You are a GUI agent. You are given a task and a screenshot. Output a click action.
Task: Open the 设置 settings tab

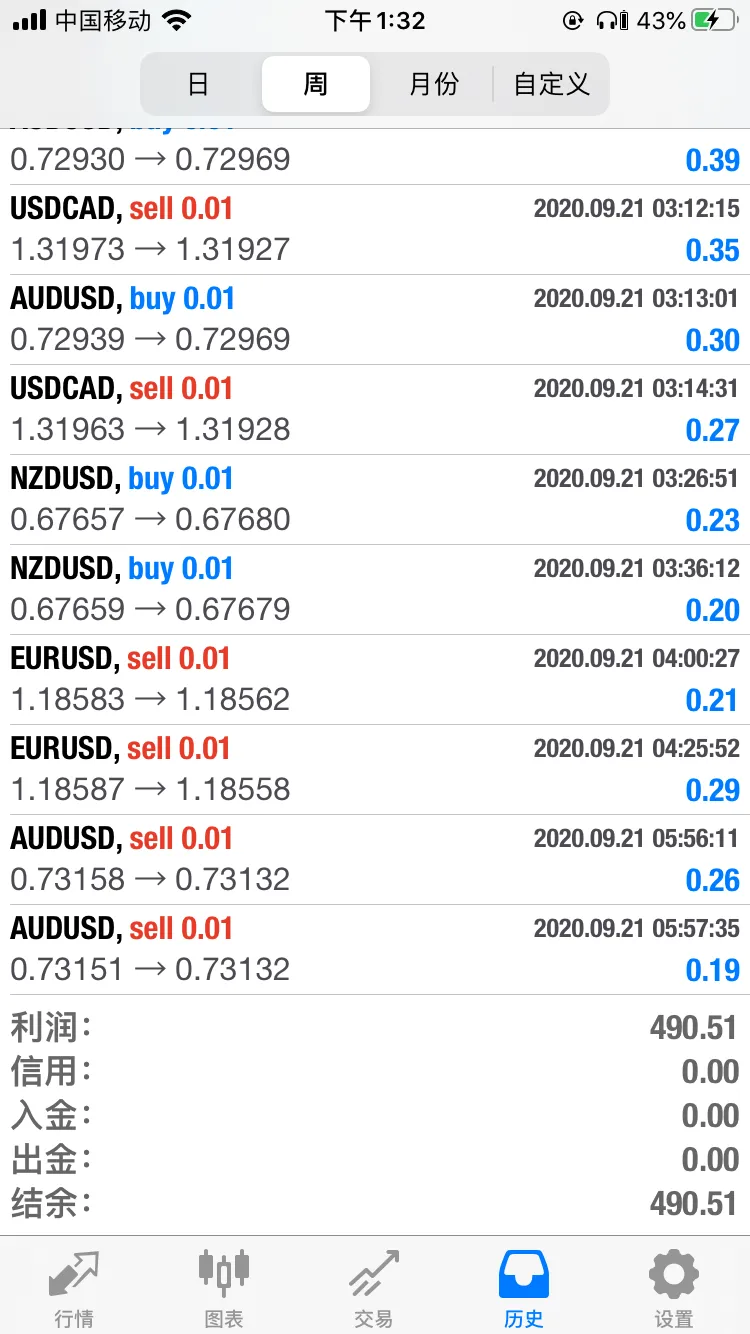pos(674,1287)
